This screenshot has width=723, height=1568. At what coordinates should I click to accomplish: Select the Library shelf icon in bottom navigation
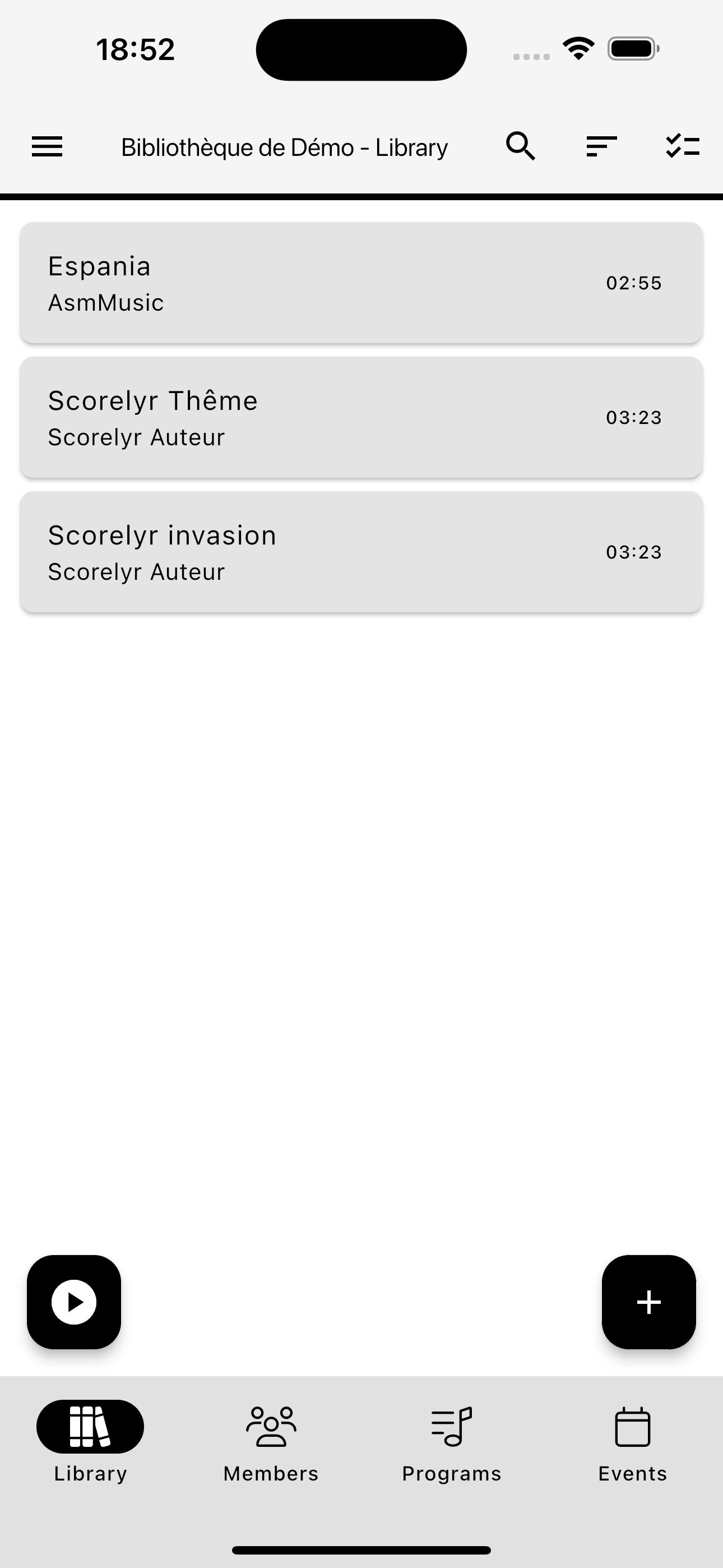pyautogui.click(x=90, y=1426)
